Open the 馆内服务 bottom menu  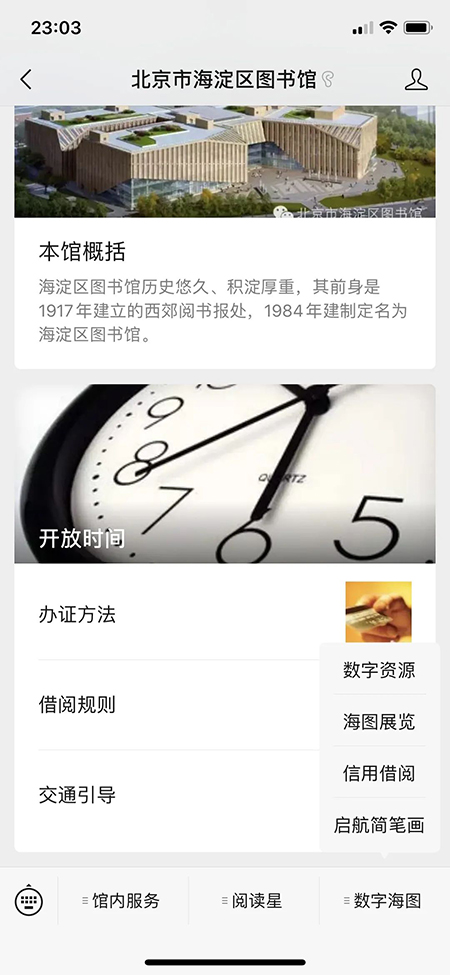(x=122, y=900)
